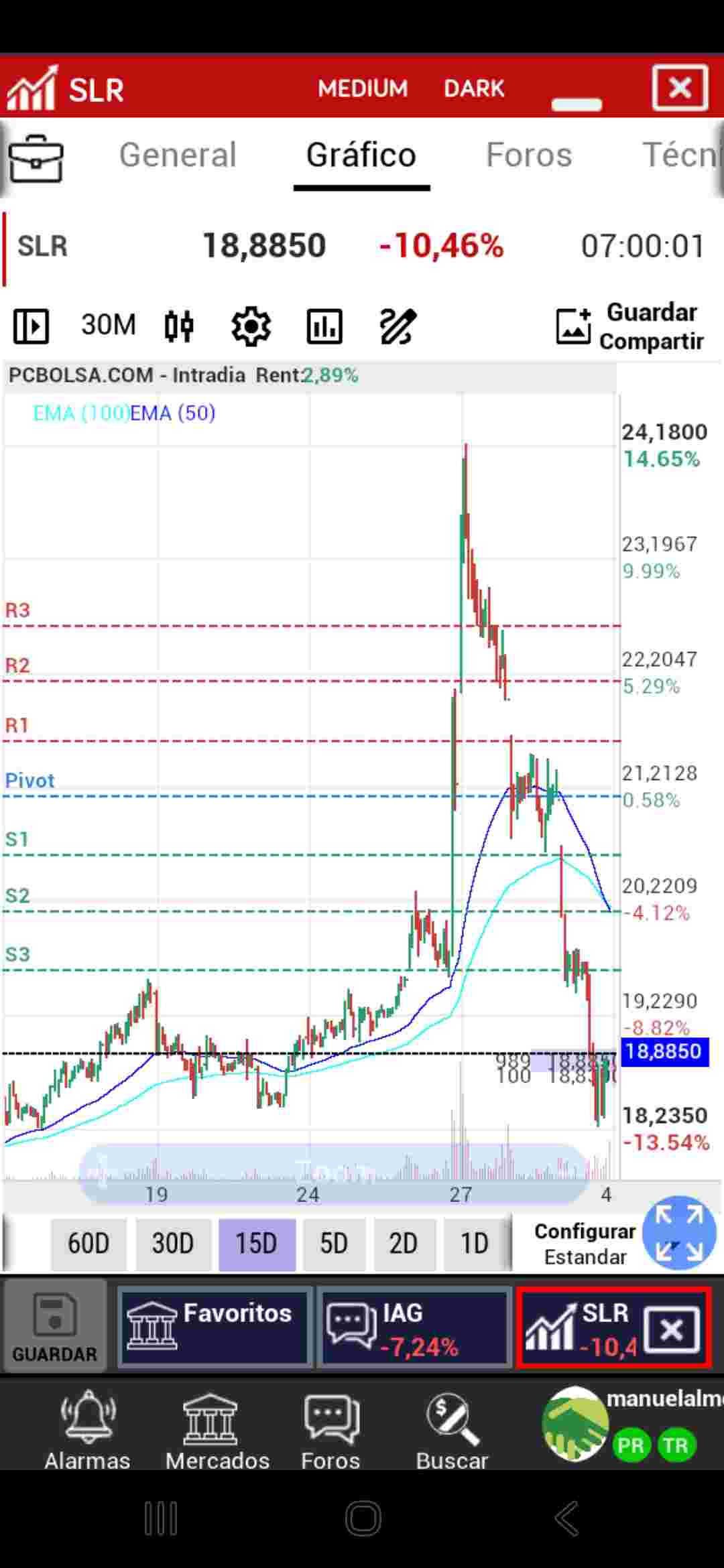Open chart settings gear
This screenshot has width=724, height=1568.
[251, 326]
